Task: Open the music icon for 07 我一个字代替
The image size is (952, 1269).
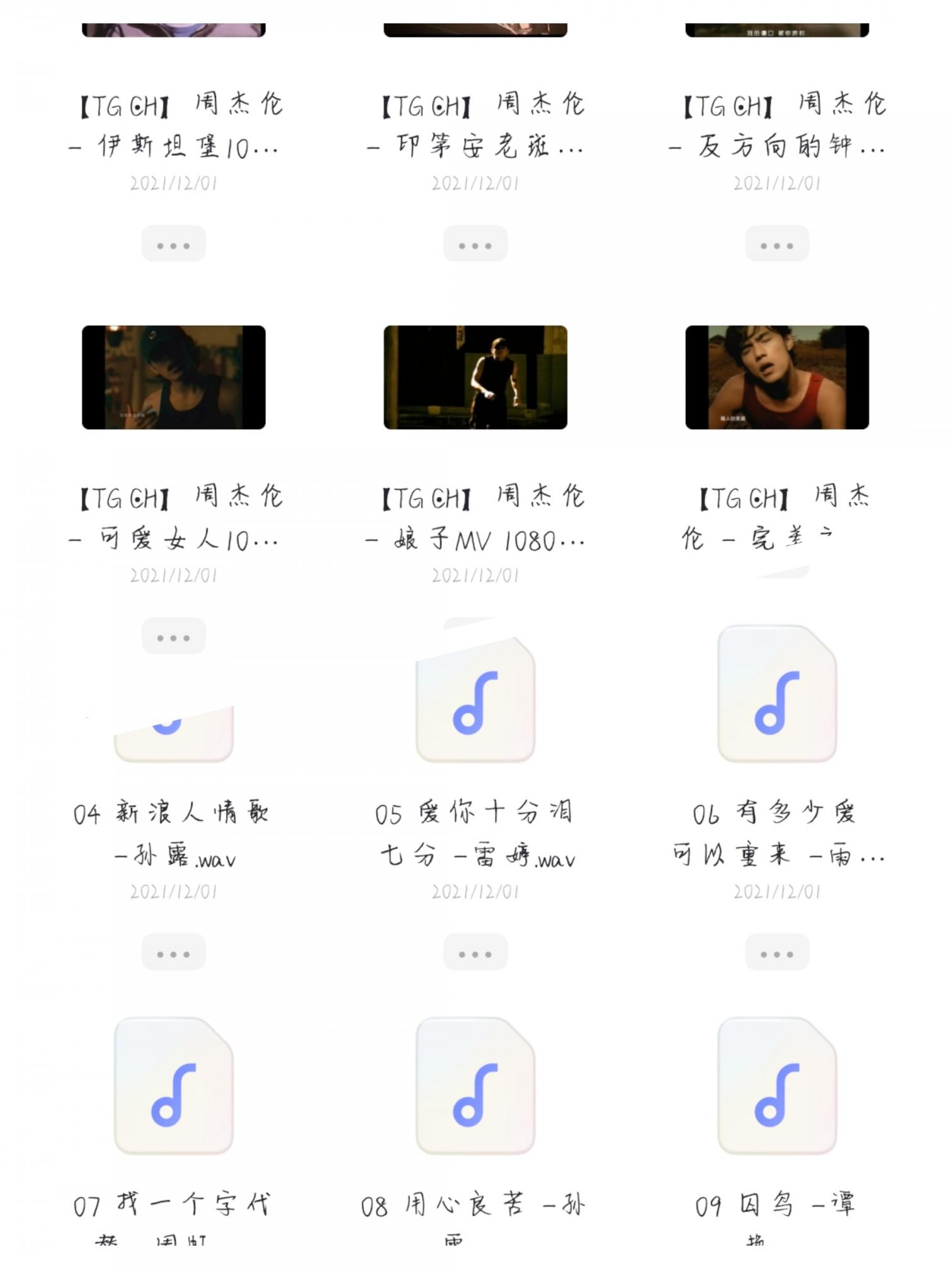Action: pos(174,1086)
